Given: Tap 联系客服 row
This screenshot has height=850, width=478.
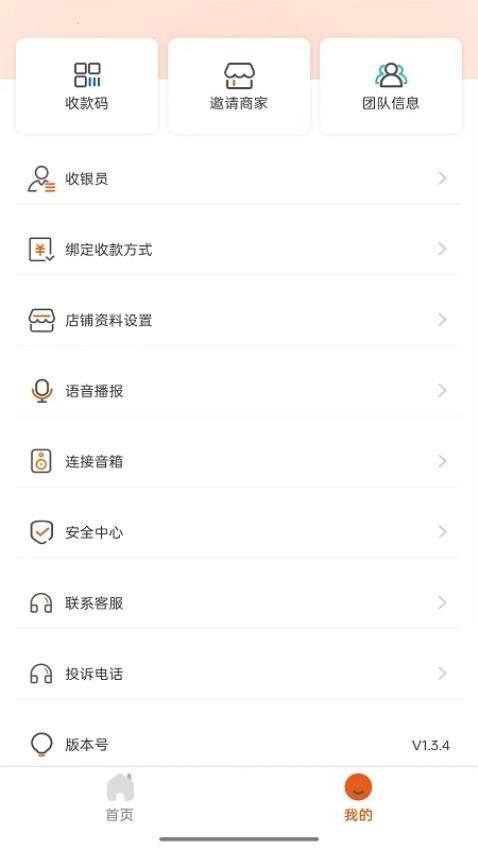Looking at the screenshot, I should (239, 603).
